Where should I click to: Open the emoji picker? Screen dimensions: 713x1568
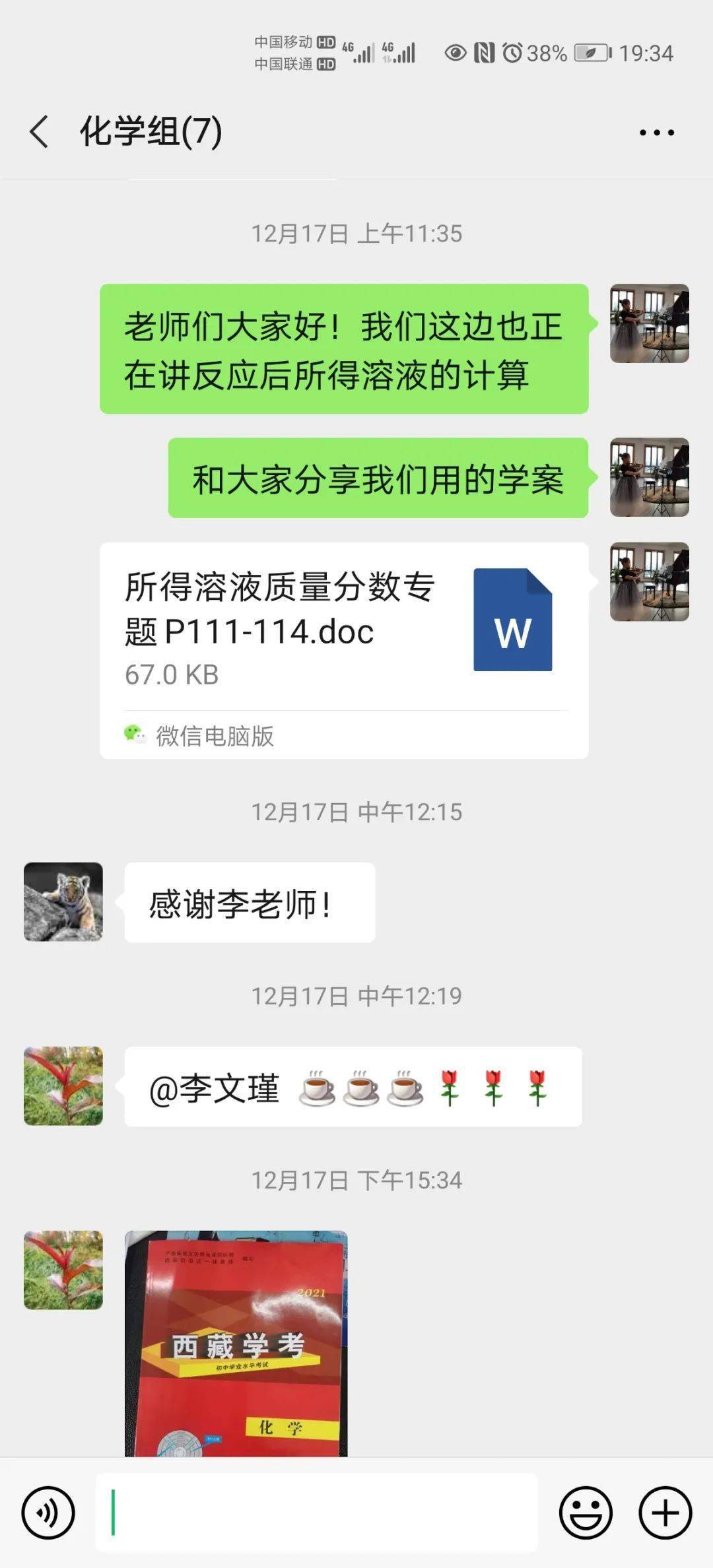(x=586, y=1513)
